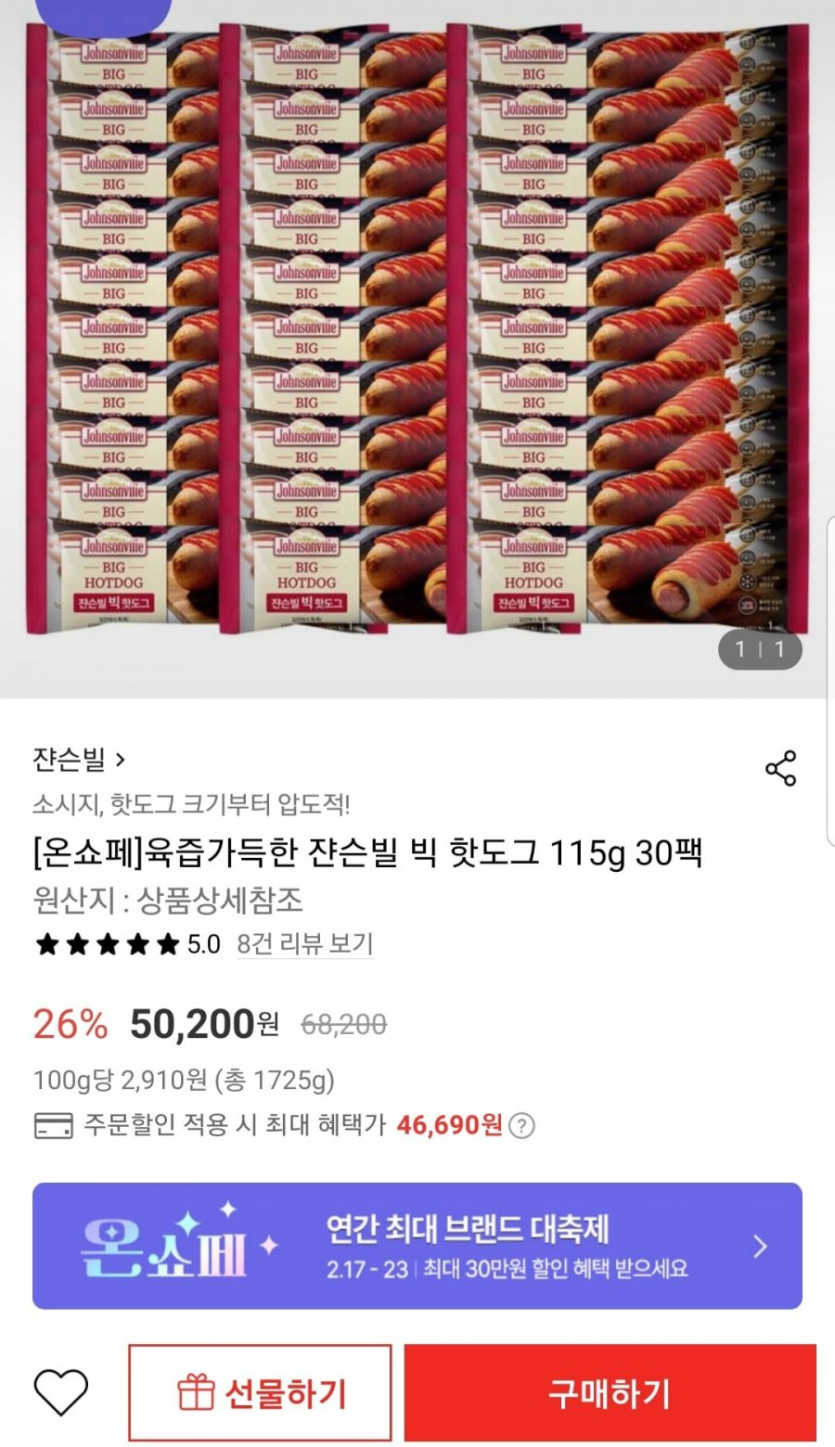Open the 최대 혜택가 info question mark
Viewport: 835px width, 1447px height.
pos(521,1125)
